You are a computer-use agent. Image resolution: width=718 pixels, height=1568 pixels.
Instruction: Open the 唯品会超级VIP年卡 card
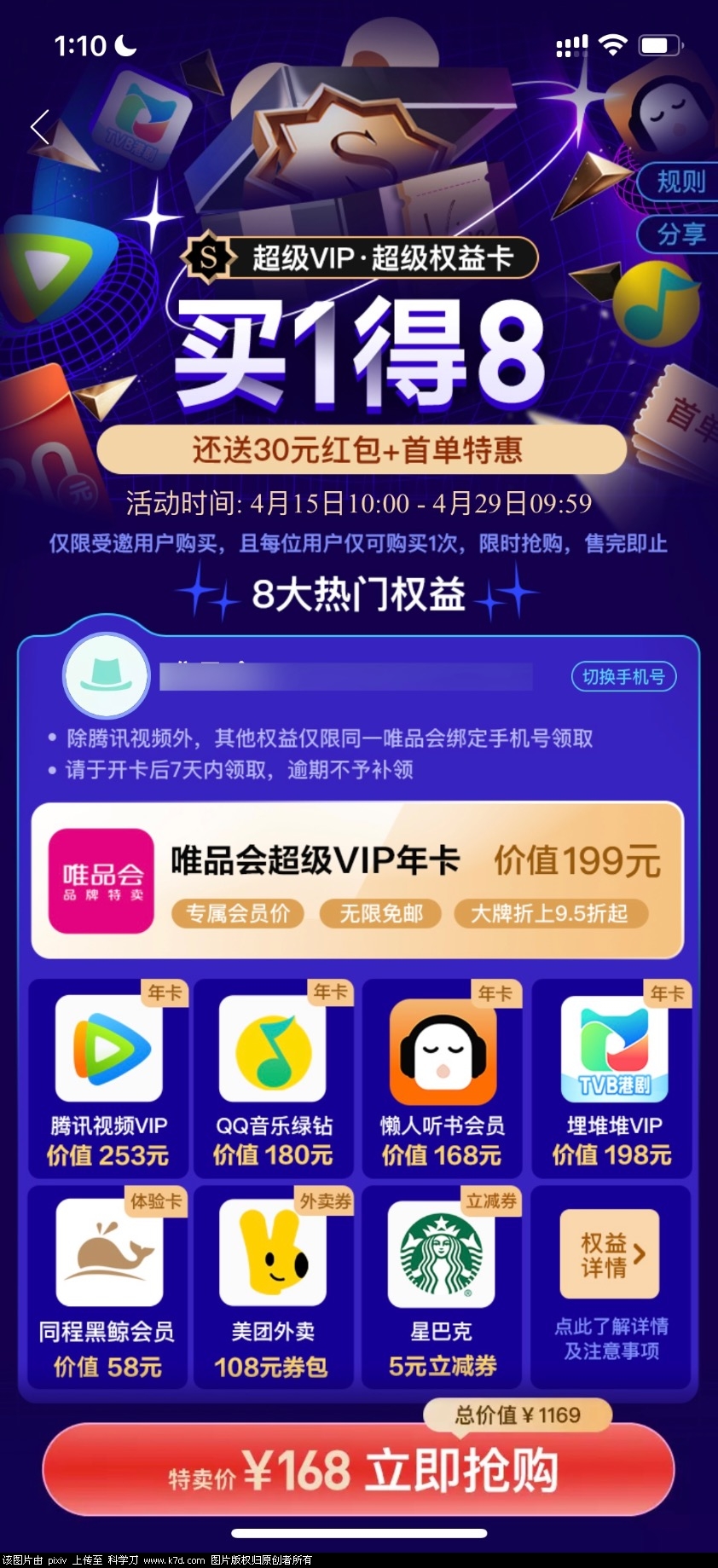pos(357,881)
